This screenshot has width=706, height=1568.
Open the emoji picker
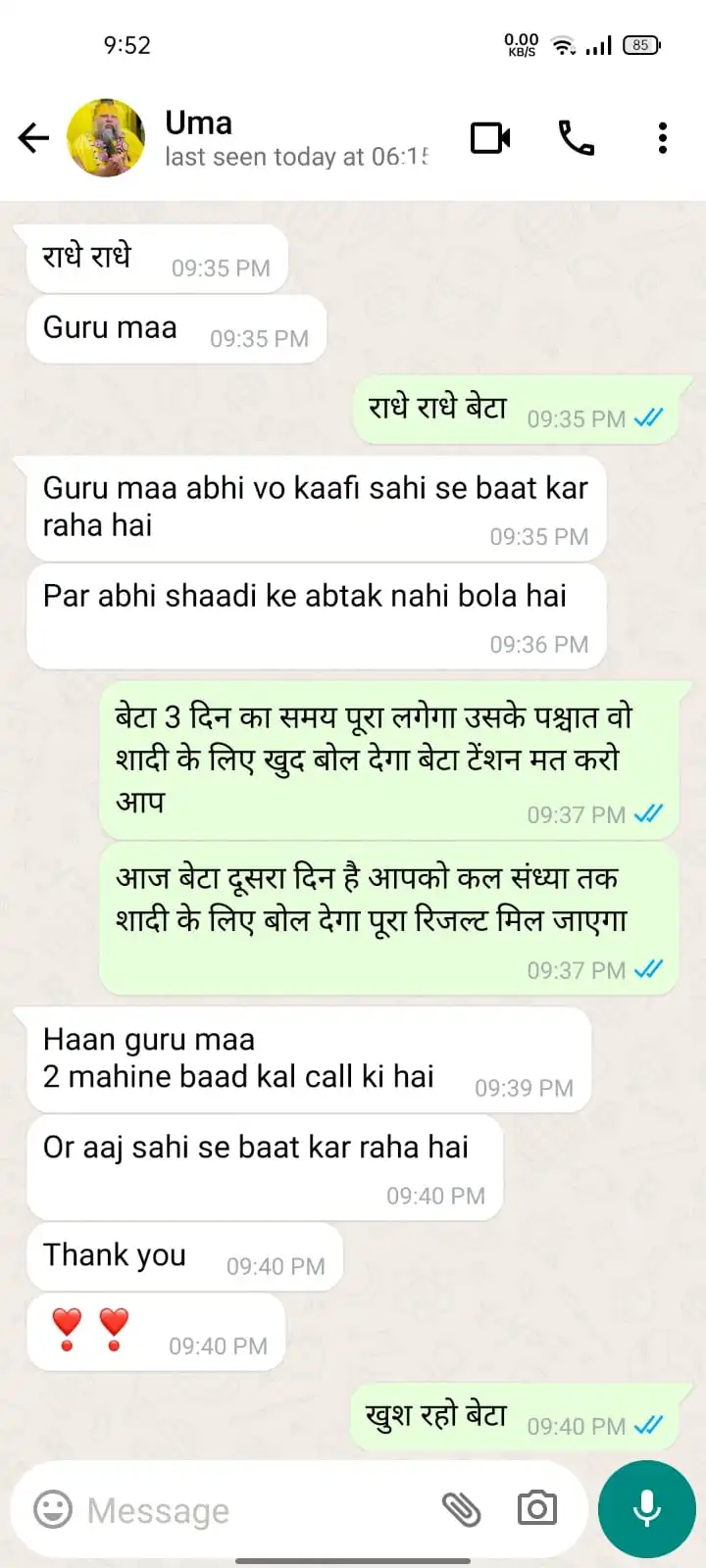53,1509
